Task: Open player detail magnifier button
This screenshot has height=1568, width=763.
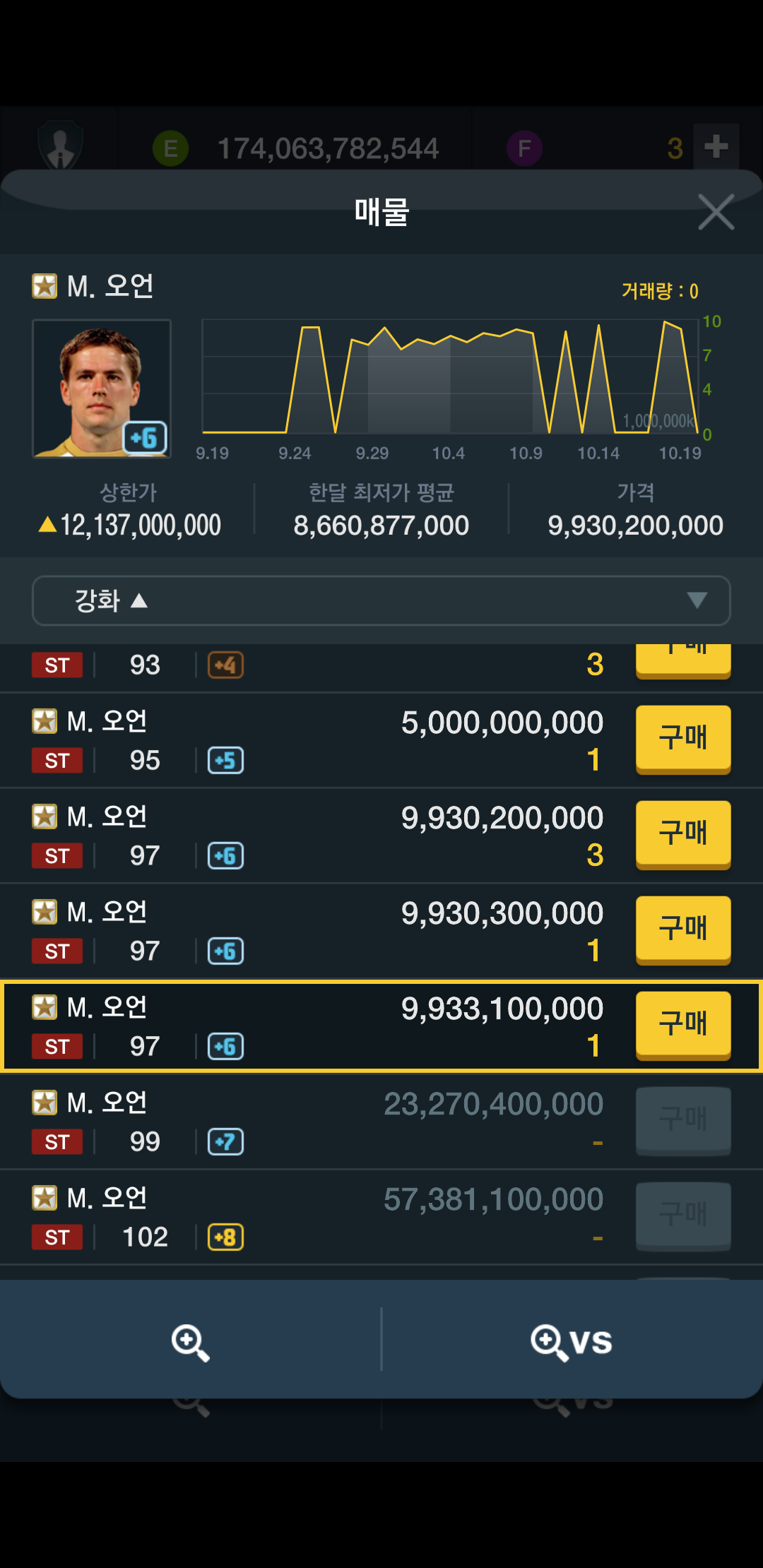Action: [x=191, y=1341]
